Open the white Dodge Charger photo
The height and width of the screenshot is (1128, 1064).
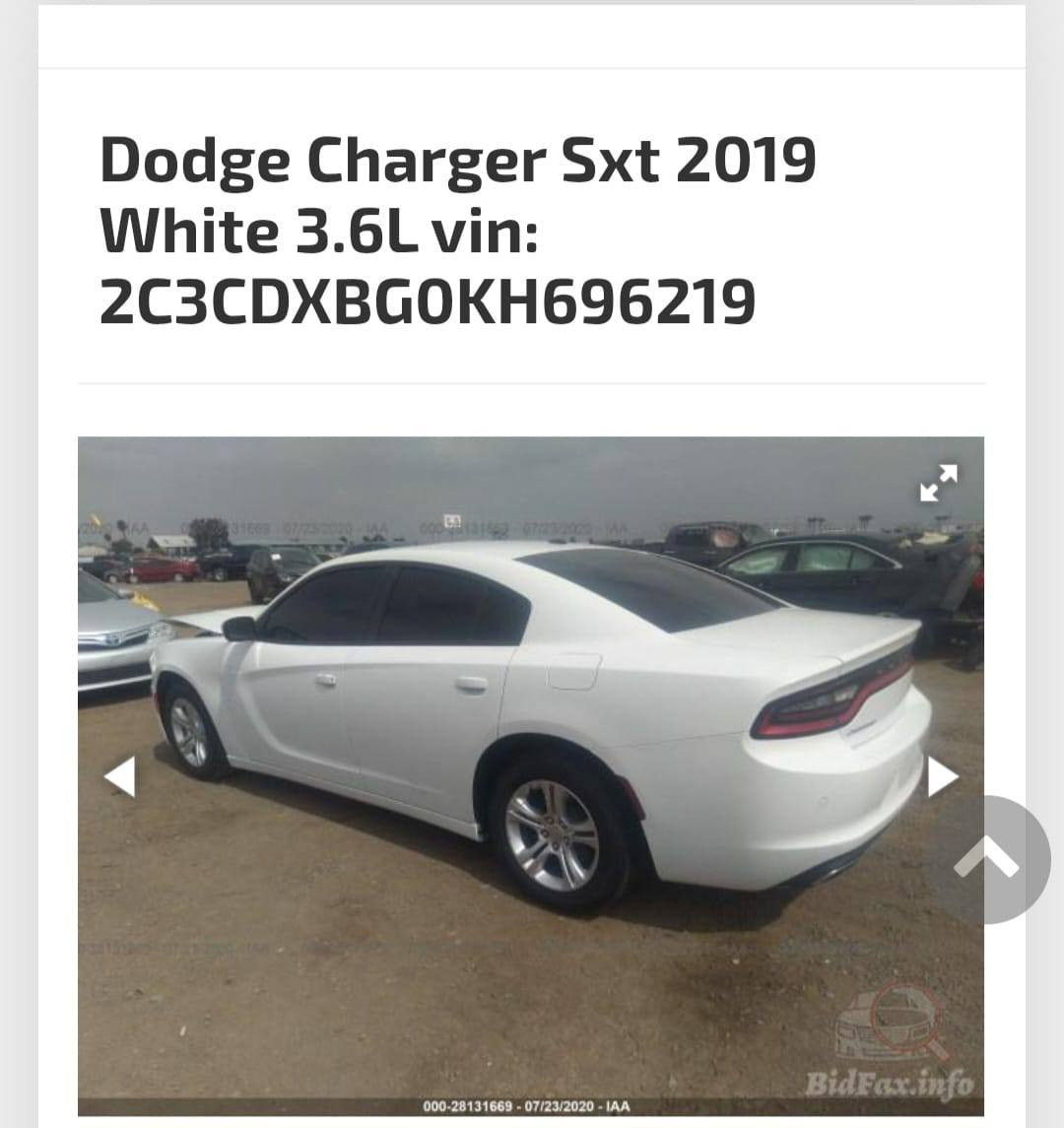tap(532, 729)
